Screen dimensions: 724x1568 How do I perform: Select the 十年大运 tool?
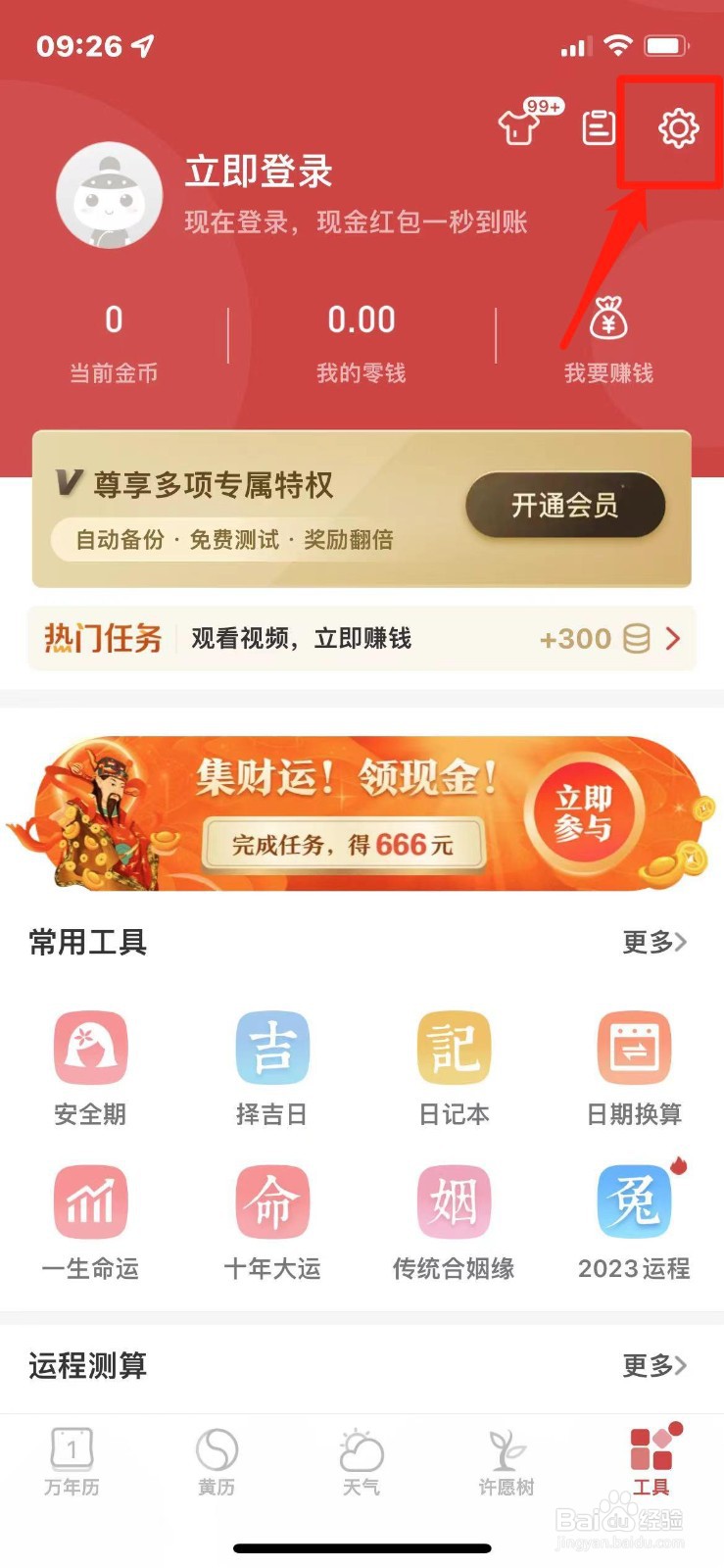[x=271, y=1203]
